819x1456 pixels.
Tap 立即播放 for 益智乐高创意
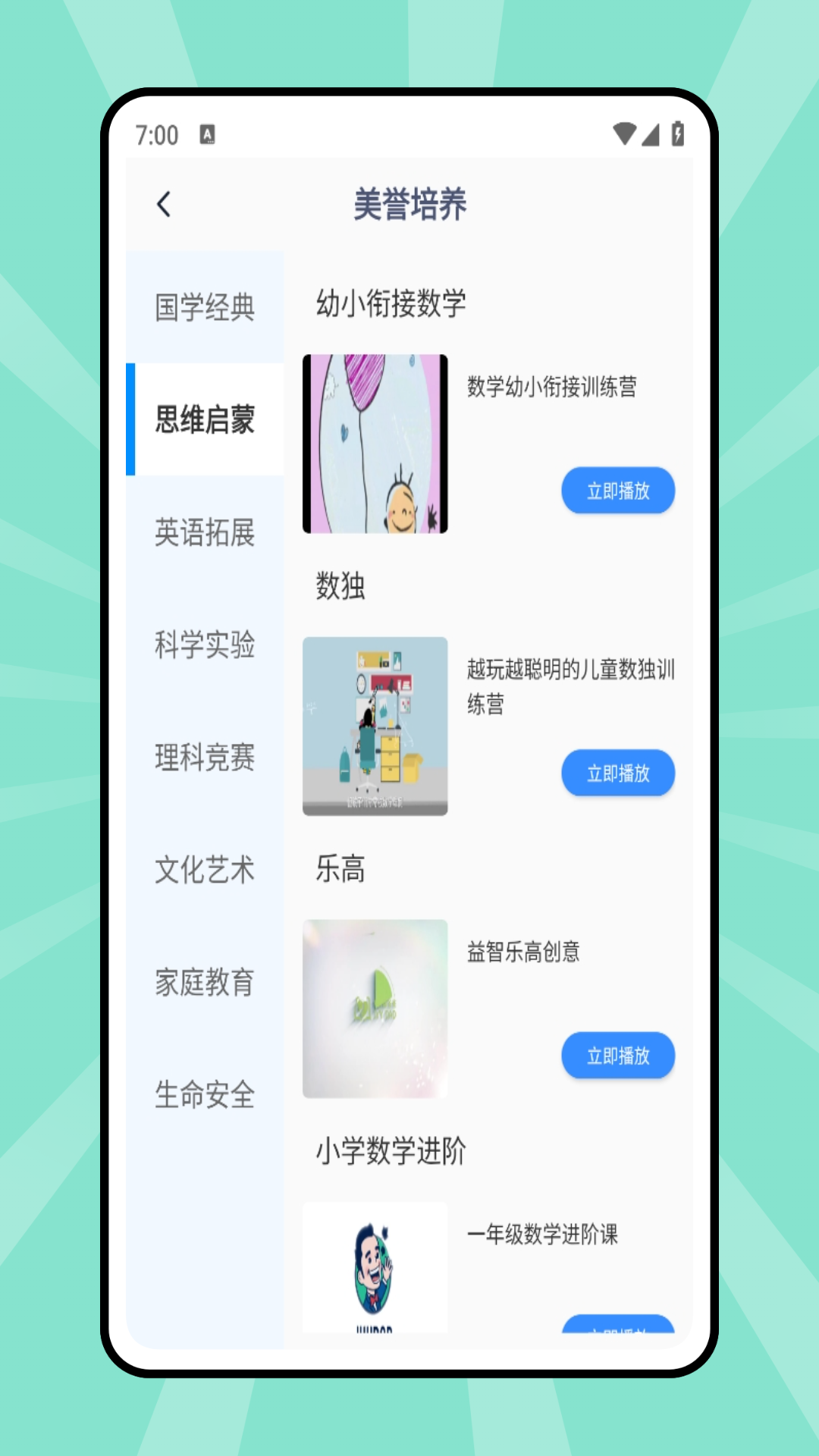pos(618,1056)
